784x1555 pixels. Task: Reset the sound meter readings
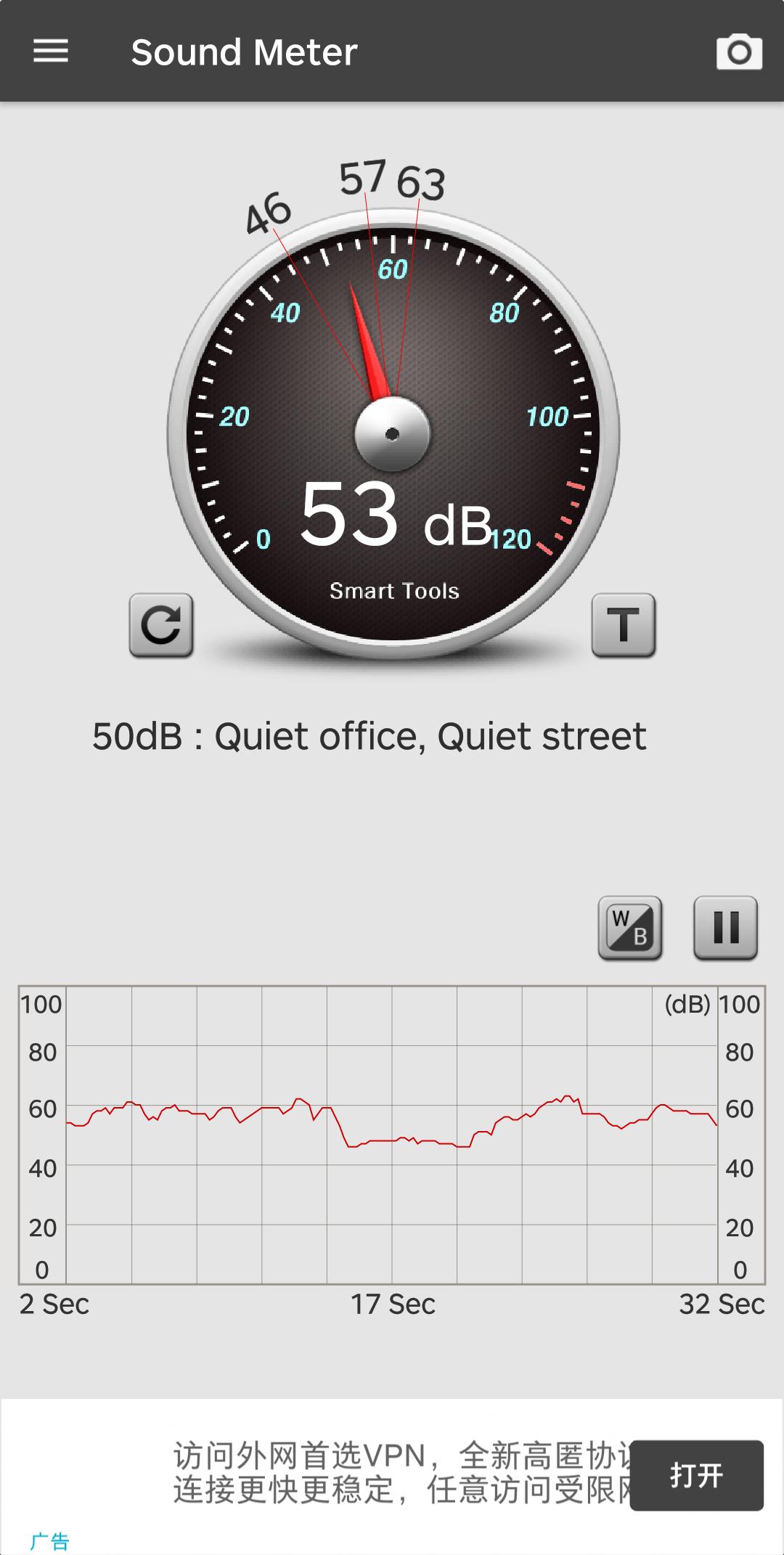tap(161, 625)
